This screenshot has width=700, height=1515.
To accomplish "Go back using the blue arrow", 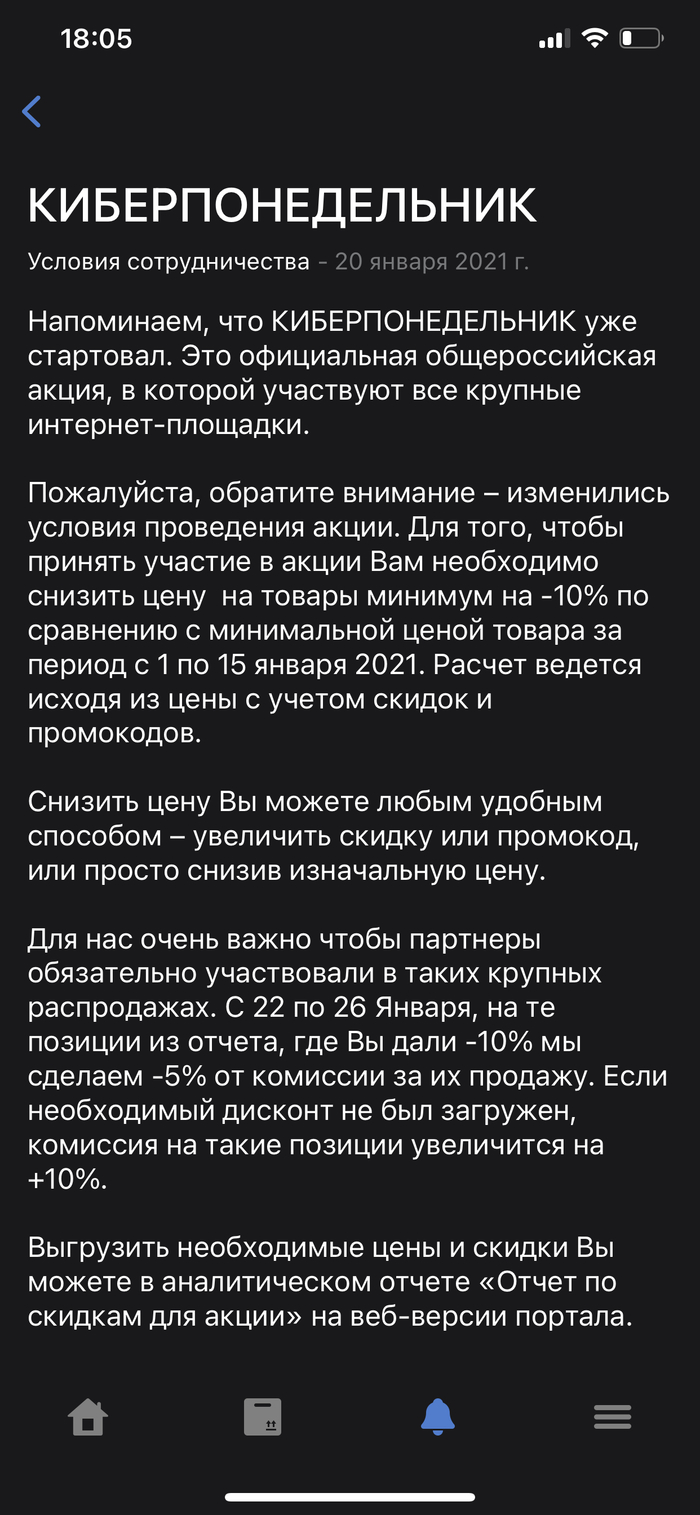I will tap(32, 111).
